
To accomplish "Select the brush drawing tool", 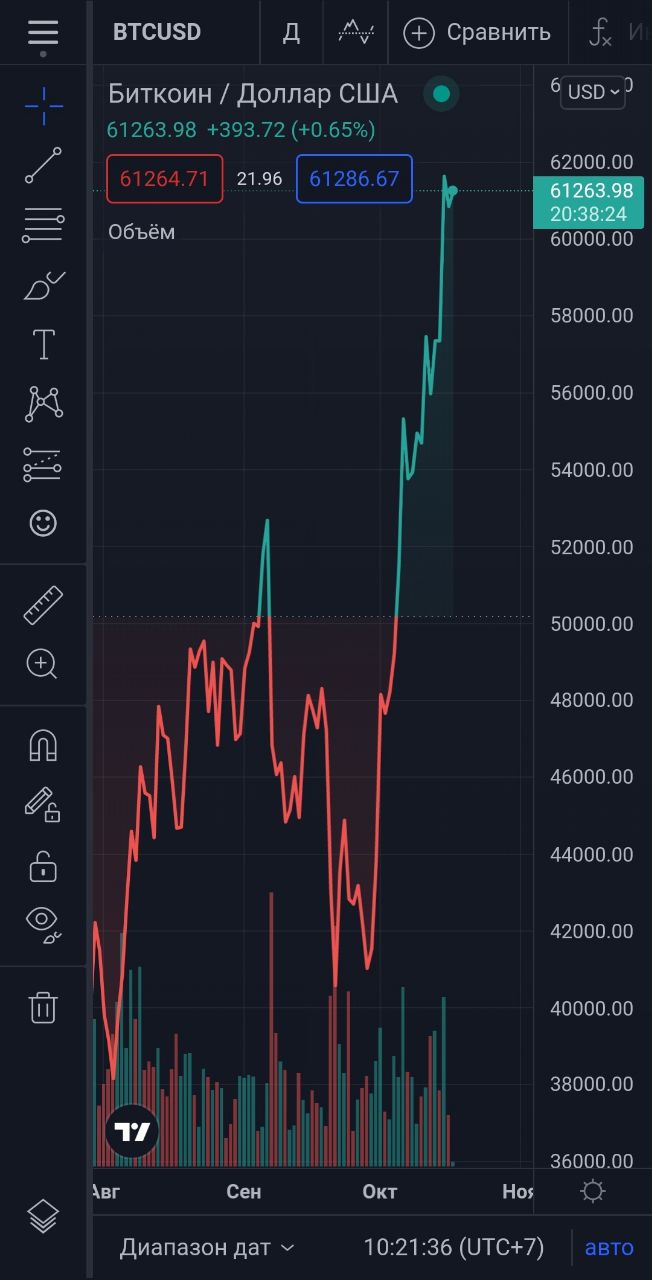I will [x=43, y=286].
